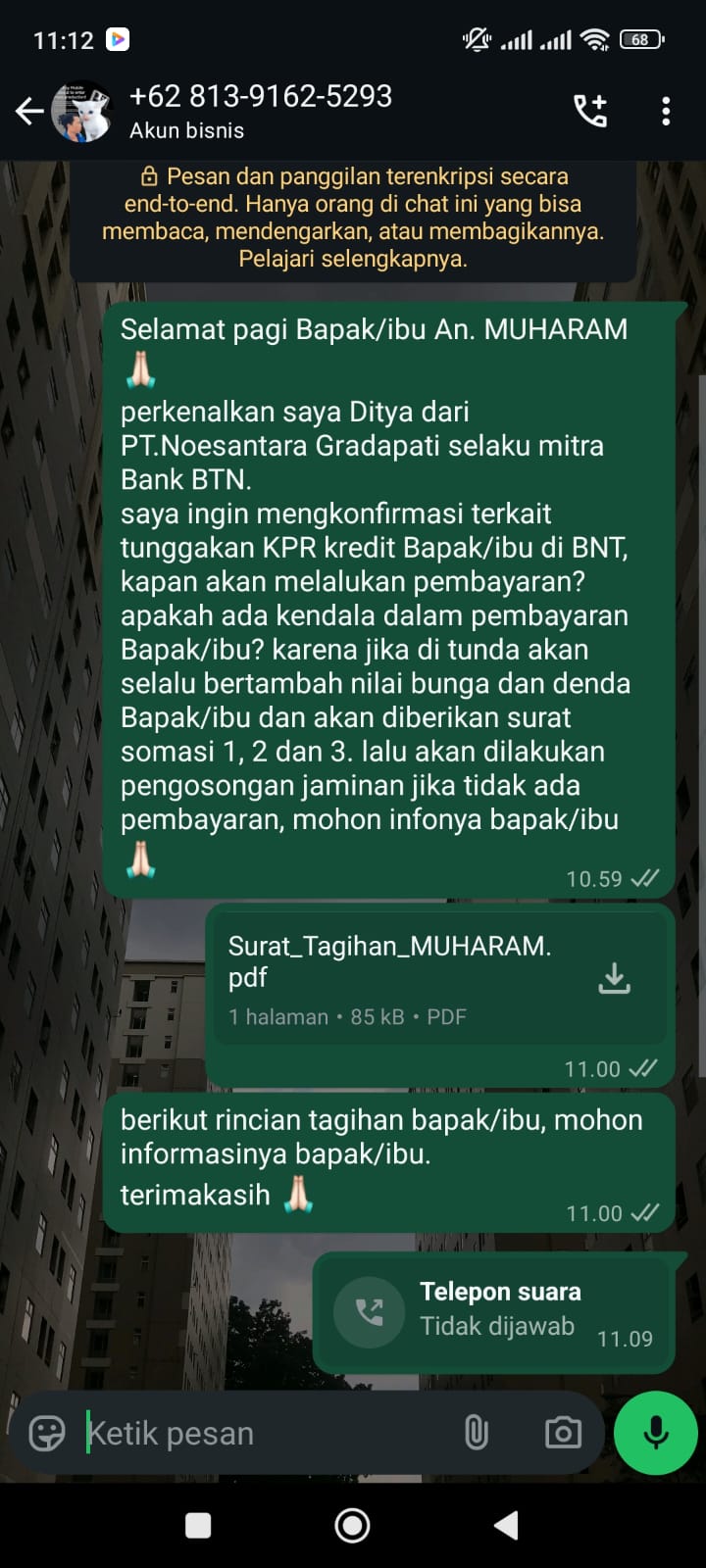Open the camera to send a photo
706x1568 pixels.
click(563, 1433)
